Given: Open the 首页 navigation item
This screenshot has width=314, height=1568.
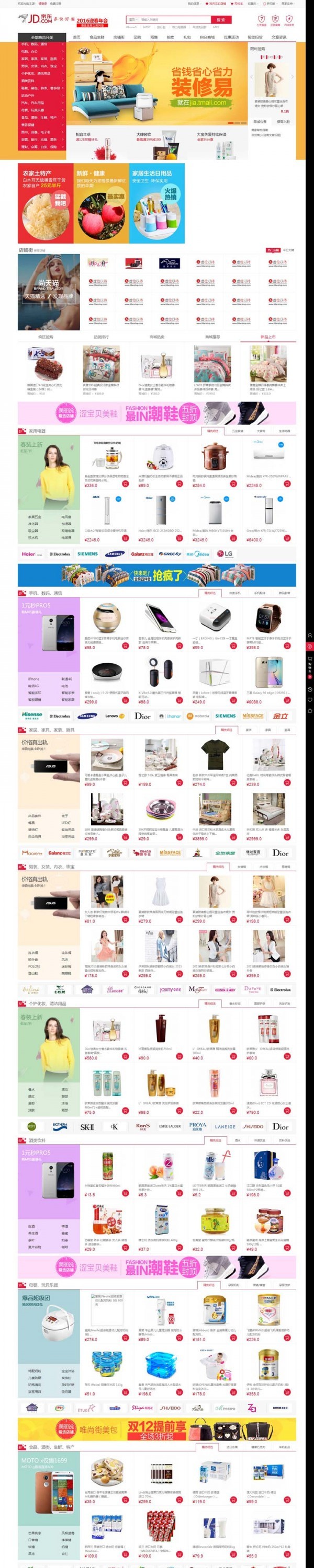Looking at the screenshot, I should 76,37.
